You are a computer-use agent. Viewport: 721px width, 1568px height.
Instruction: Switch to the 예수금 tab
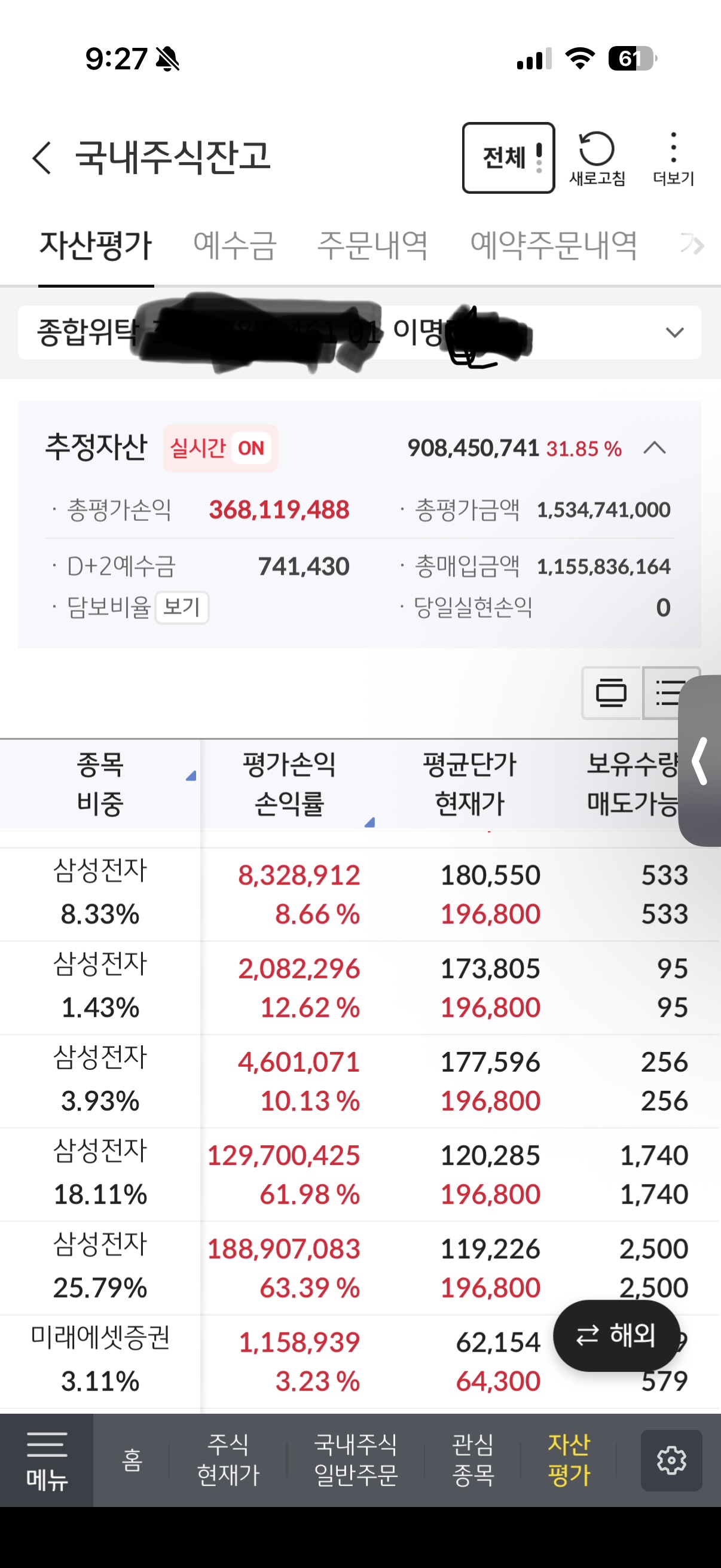[x=235, y=246]
